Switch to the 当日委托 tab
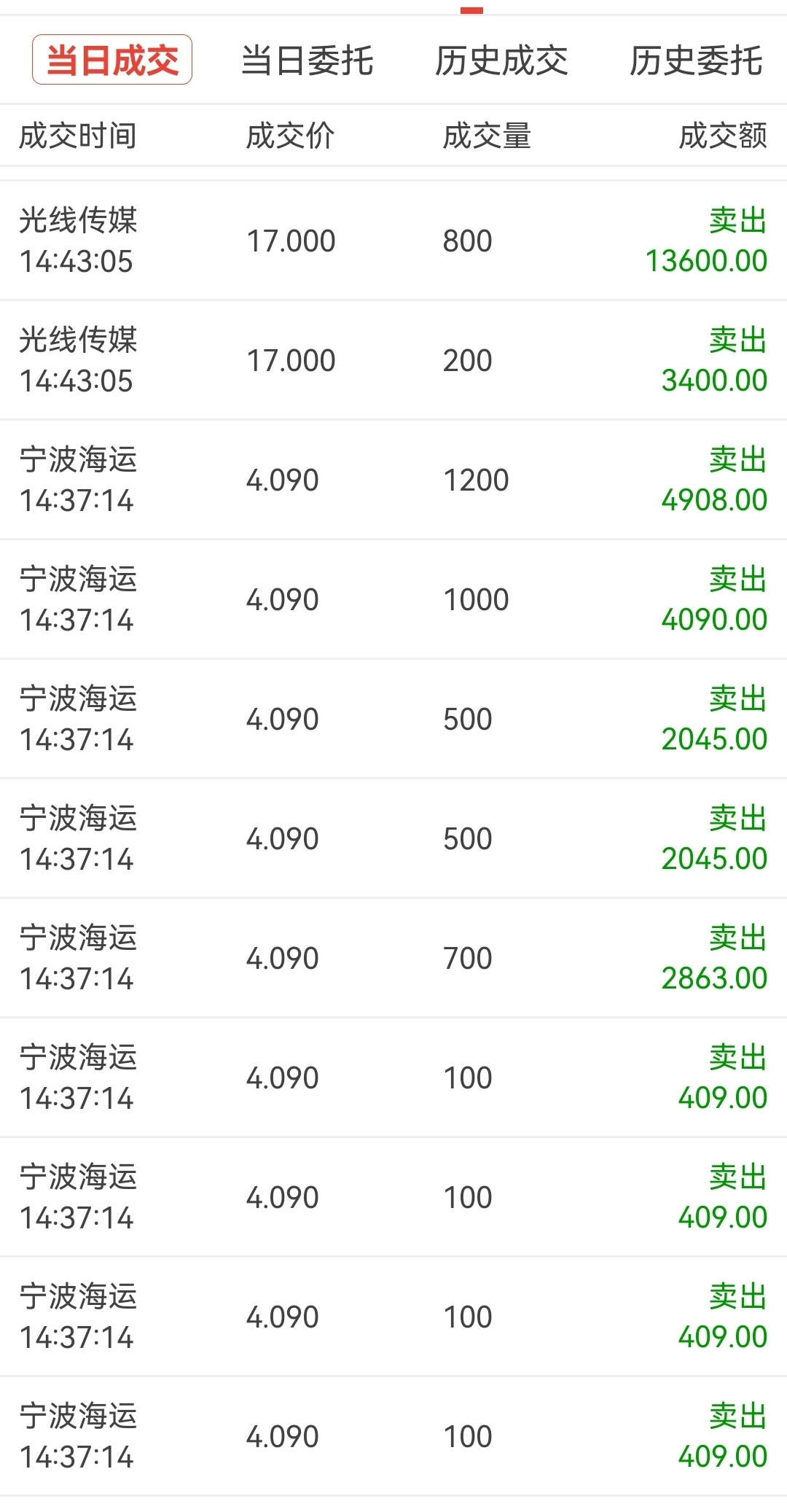Viewport: 787px width, 1512px height. (x=307, y=61)
